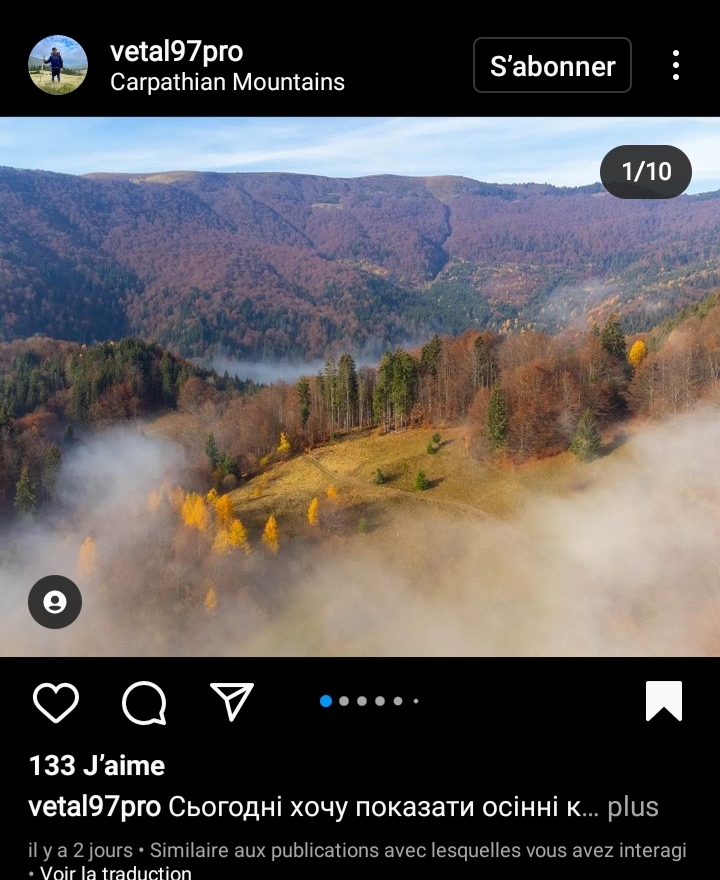Open the comments bubble
This screenshot has width=720, height=880.
(144, 703)
